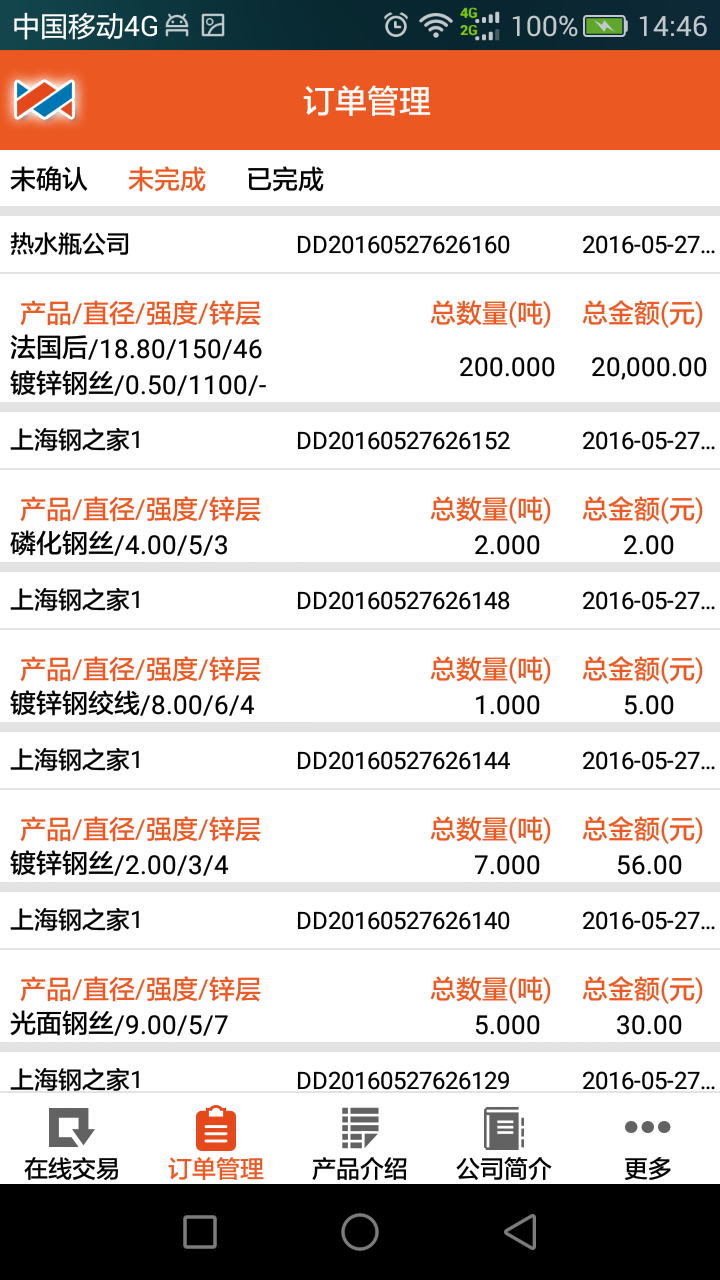The image size is (720, 1280).
Task: Open the 产品介绍 section
Action: pyautogui.click(x=360, y=1142)
